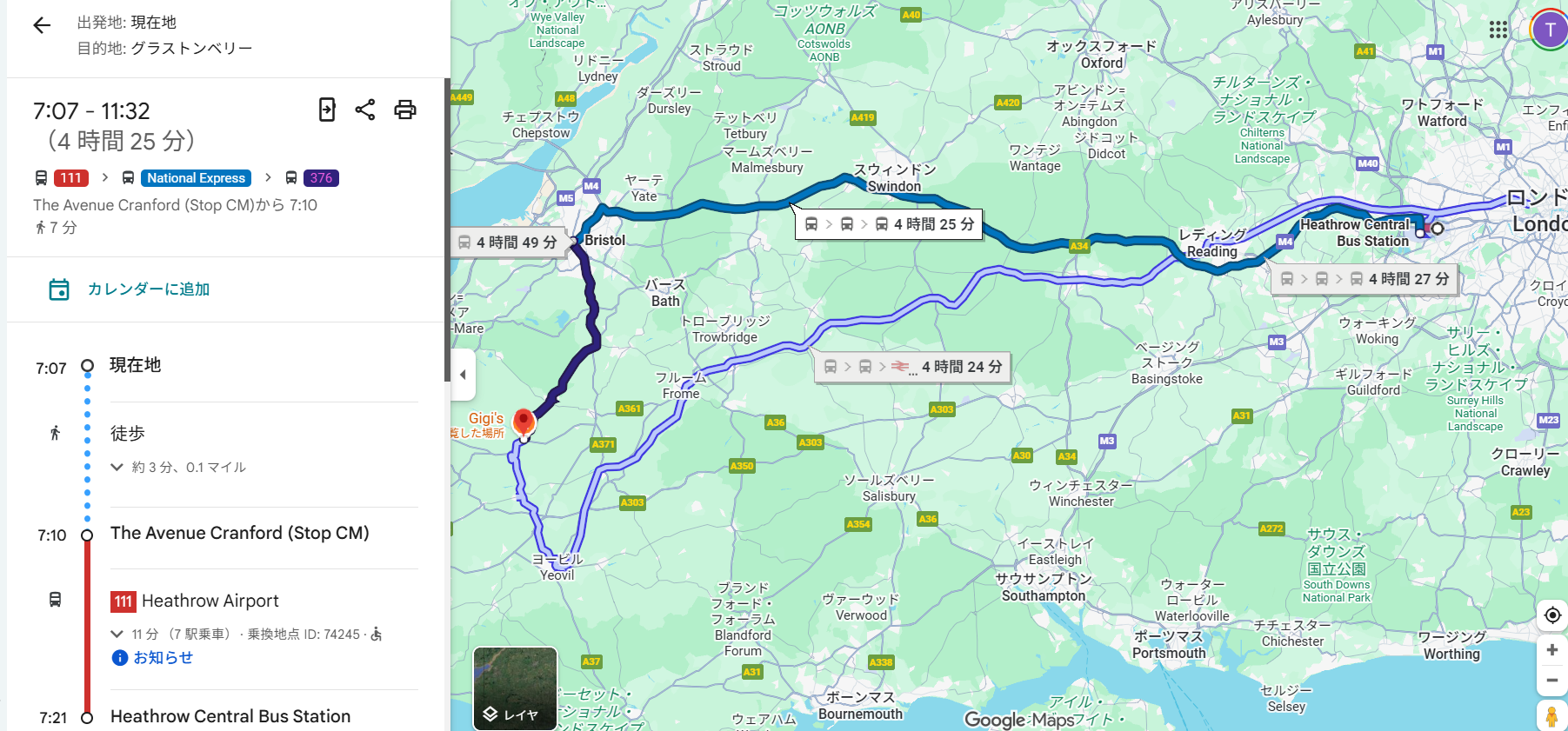Image resolution: width=1568 pixels, height=731 pixels.
Task: Expand the 徒歩 walking step details
Action: pos(117,468)
